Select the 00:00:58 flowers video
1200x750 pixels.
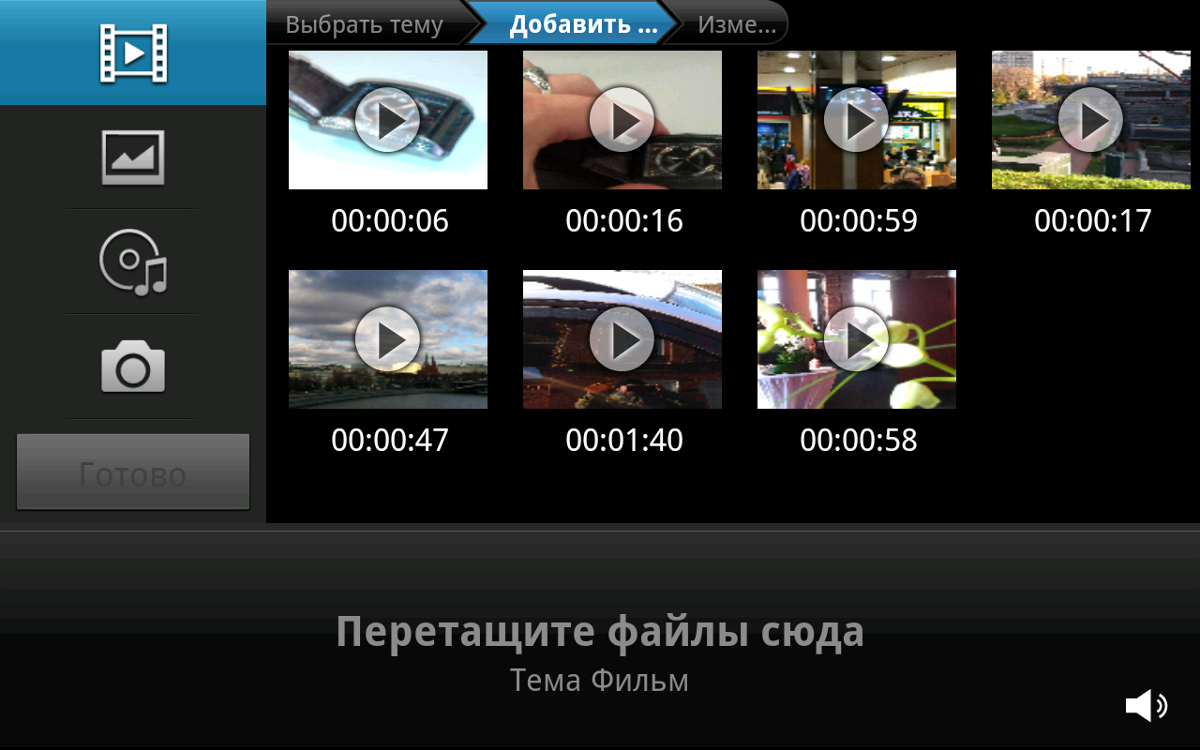(x=856, y=339)
